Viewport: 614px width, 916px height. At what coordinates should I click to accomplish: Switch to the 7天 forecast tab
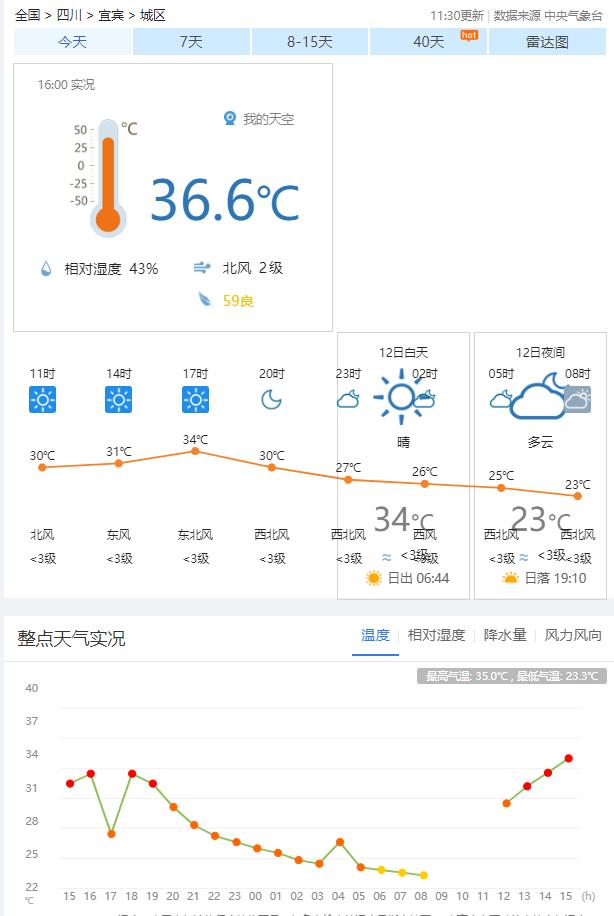tap(191, 42)
